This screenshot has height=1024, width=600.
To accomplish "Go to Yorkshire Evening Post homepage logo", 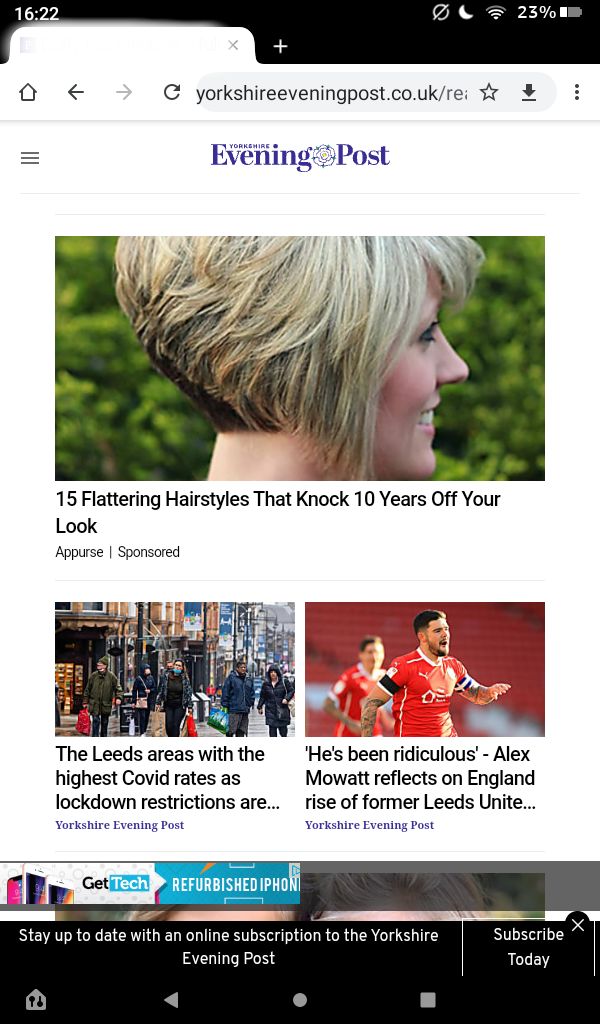I will 300,156.
